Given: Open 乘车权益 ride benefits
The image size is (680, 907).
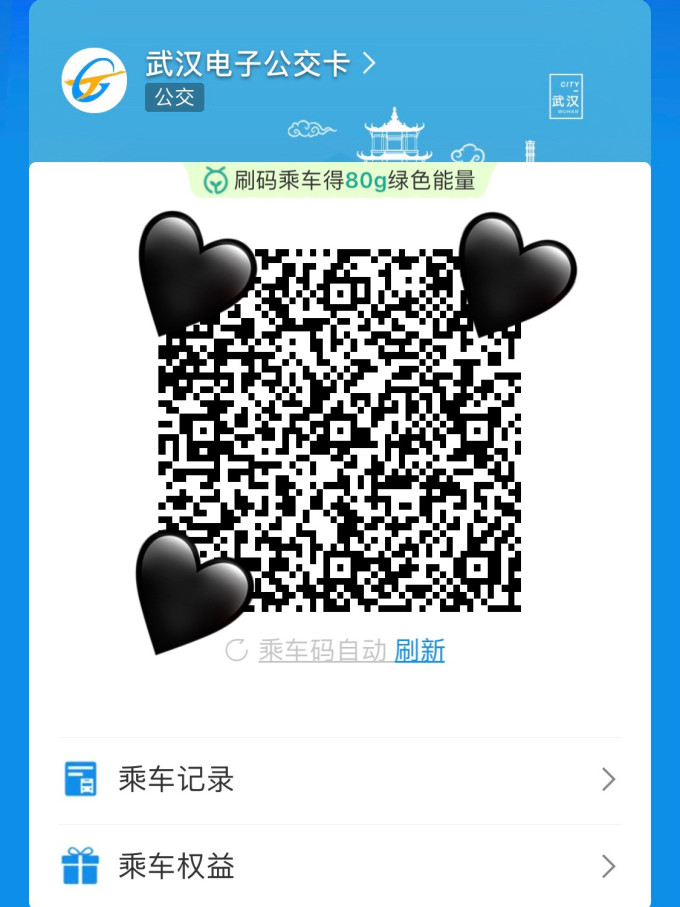Looking at the screenshot, I should (x=340, y=866).
